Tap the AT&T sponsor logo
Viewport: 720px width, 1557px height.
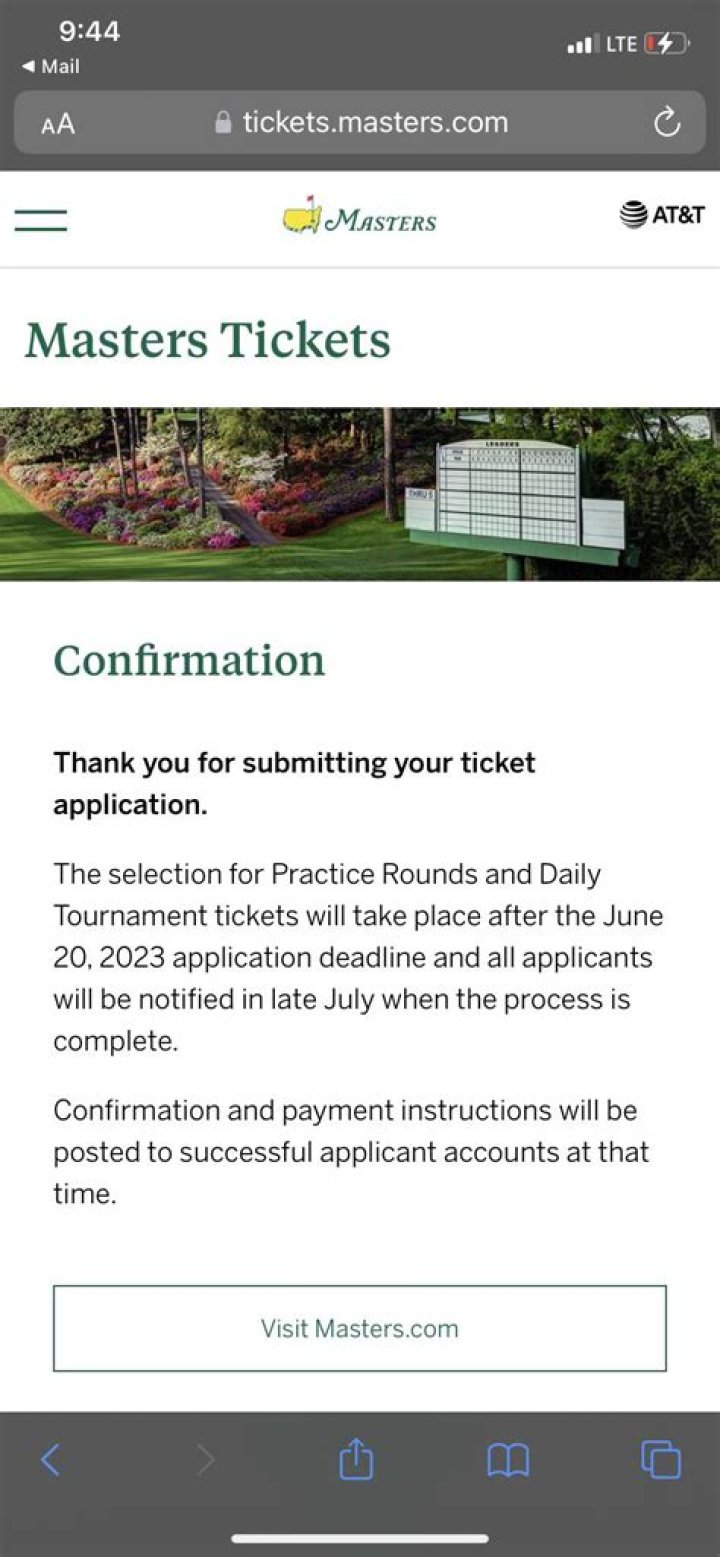(664, 214)
